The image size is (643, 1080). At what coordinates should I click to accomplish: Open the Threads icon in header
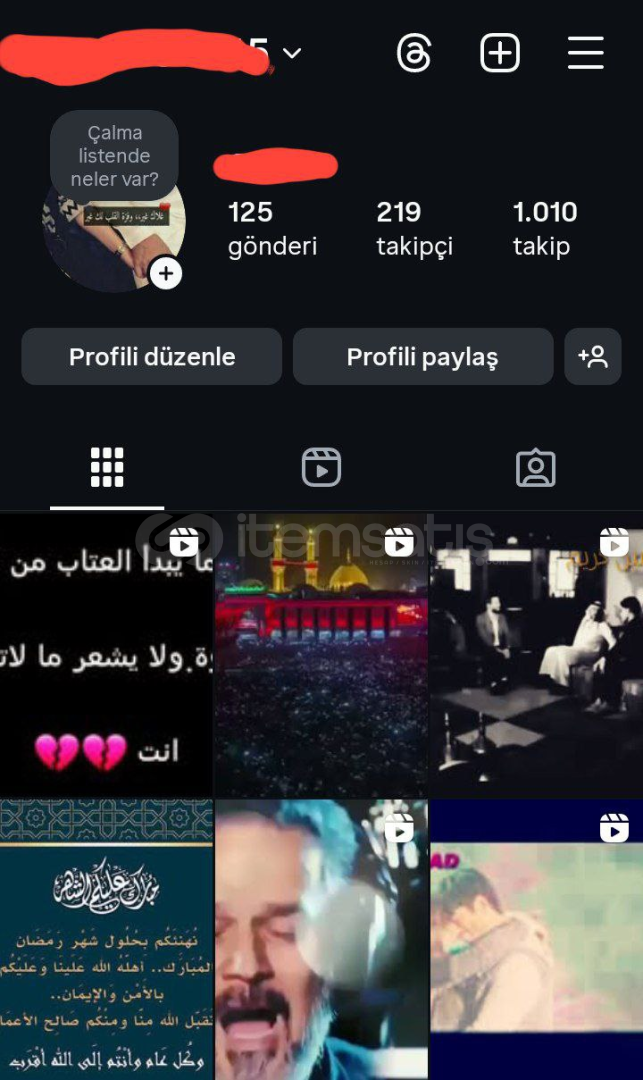[x=414, y=53]
